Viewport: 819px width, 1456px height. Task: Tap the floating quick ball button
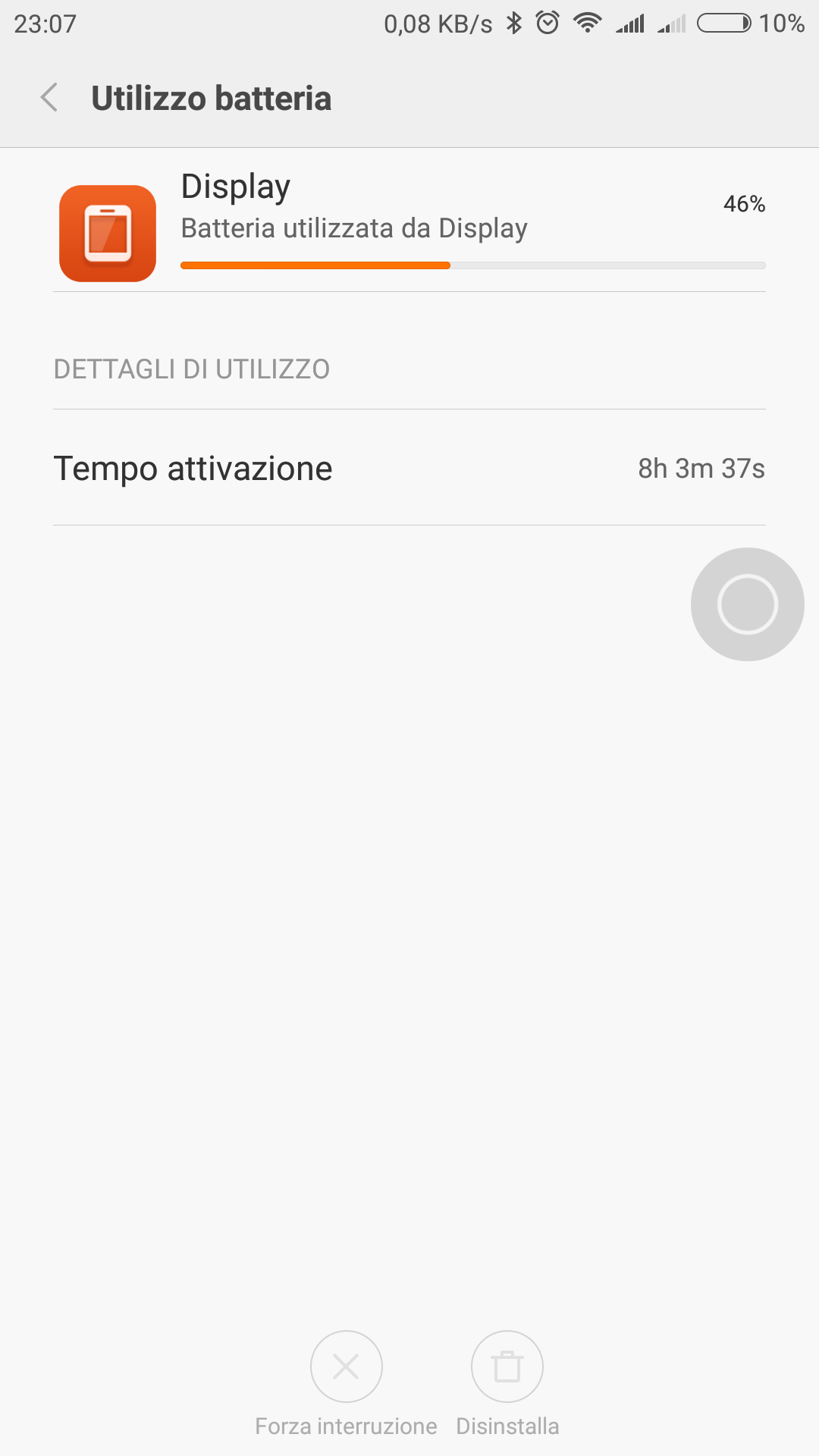coord(747,604)
